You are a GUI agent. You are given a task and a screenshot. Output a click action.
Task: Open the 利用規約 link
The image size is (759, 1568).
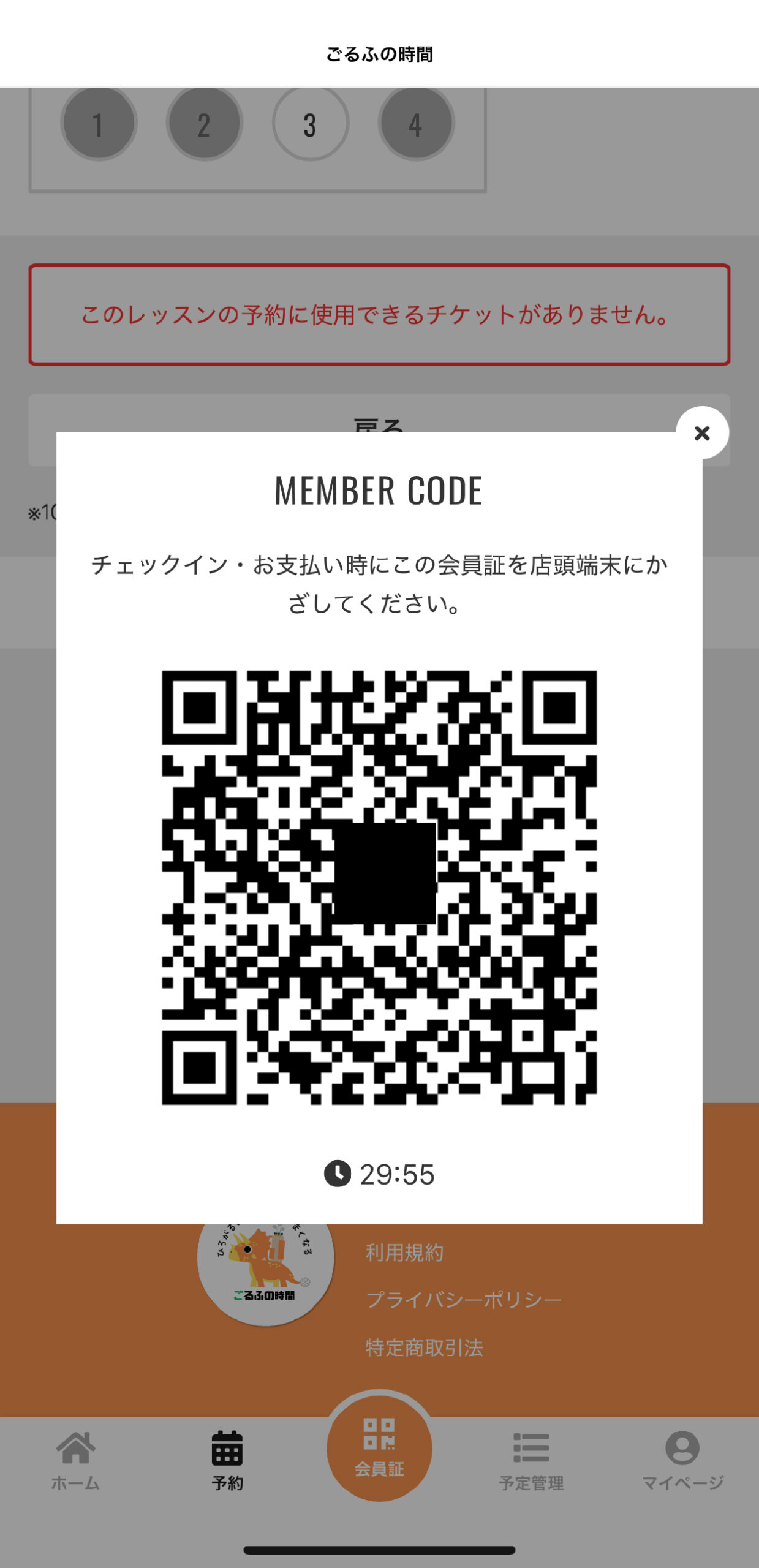404,1253
